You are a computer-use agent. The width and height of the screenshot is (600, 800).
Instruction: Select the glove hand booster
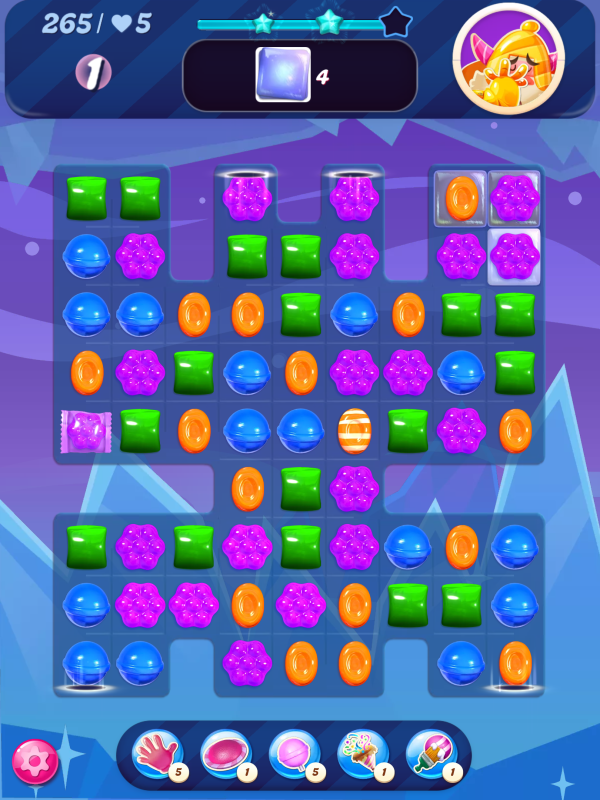pyautogui.click(x=156, y=754)
